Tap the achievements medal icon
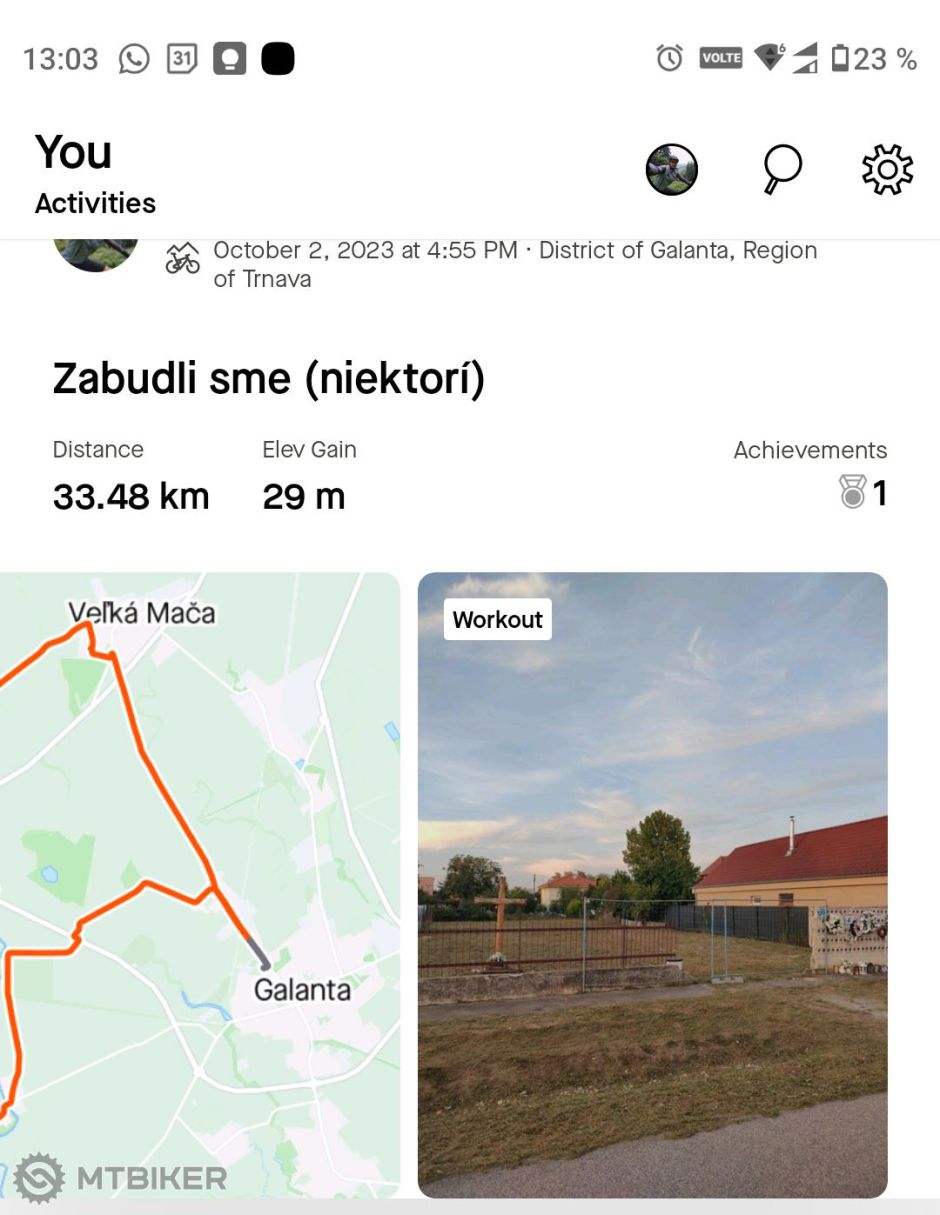 click(852, 492)
